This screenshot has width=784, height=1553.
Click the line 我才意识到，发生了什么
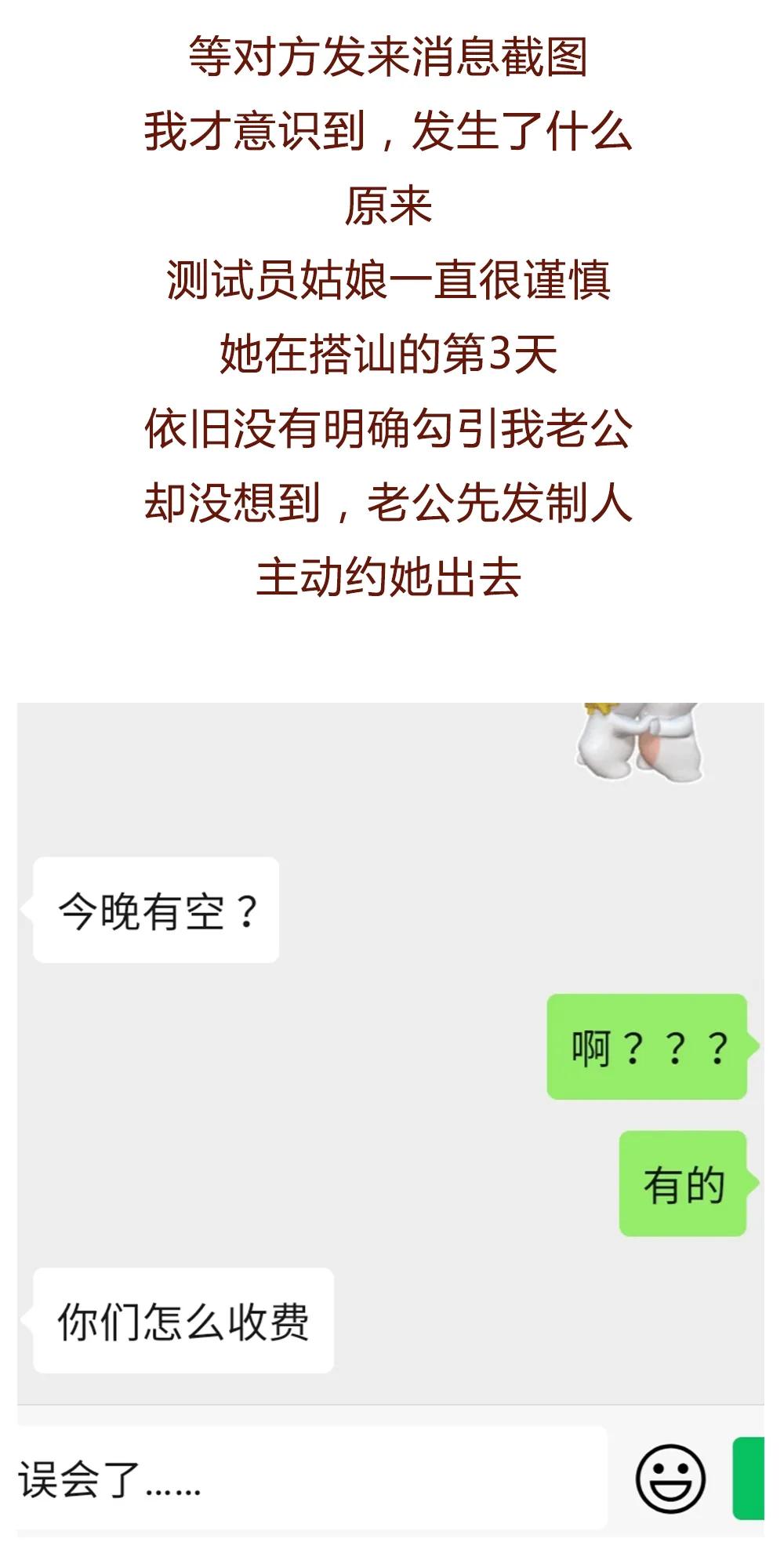click(x=390, y=132)
